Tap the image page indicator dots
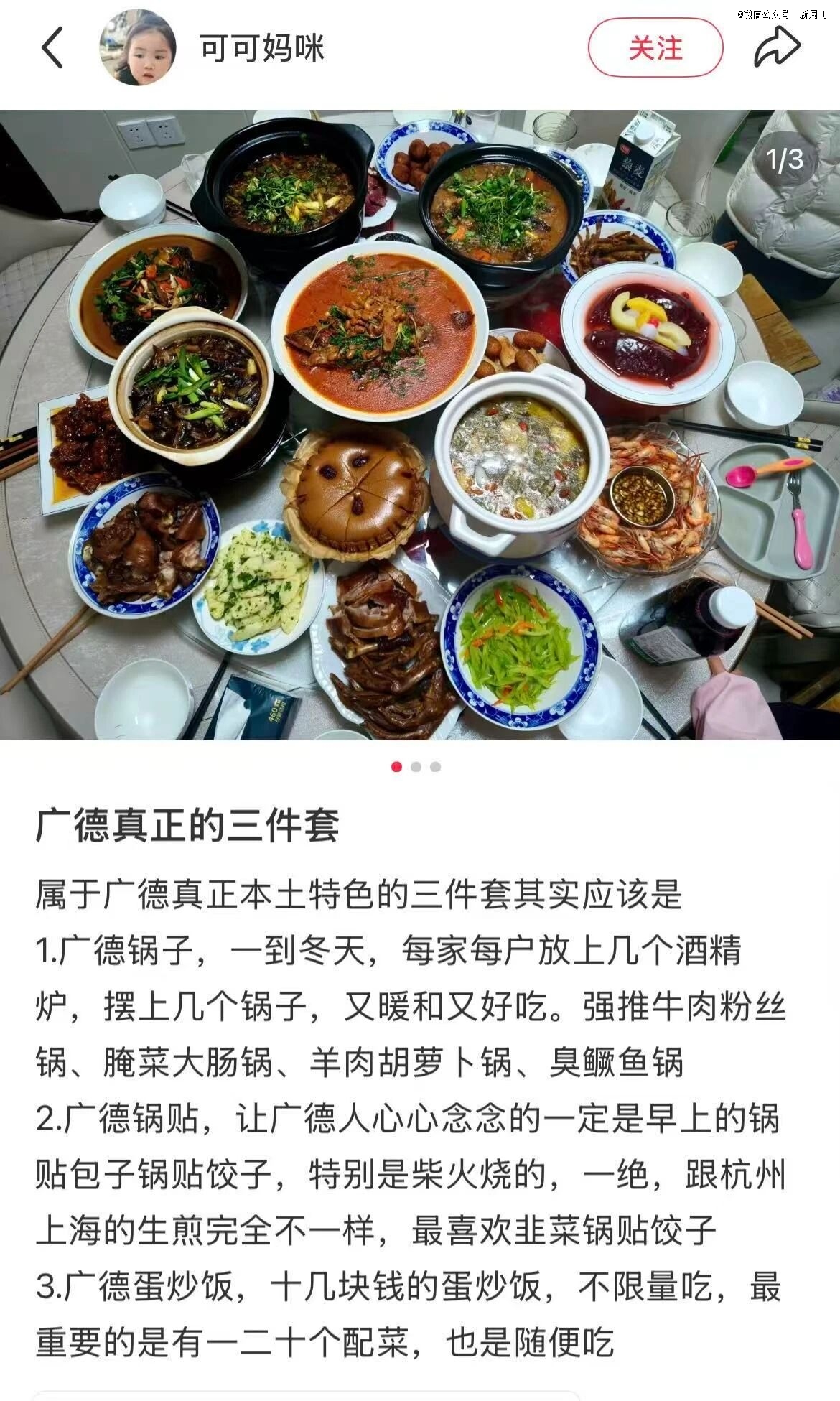This screenshot has height=1401, width=840. tap(416, 767)
